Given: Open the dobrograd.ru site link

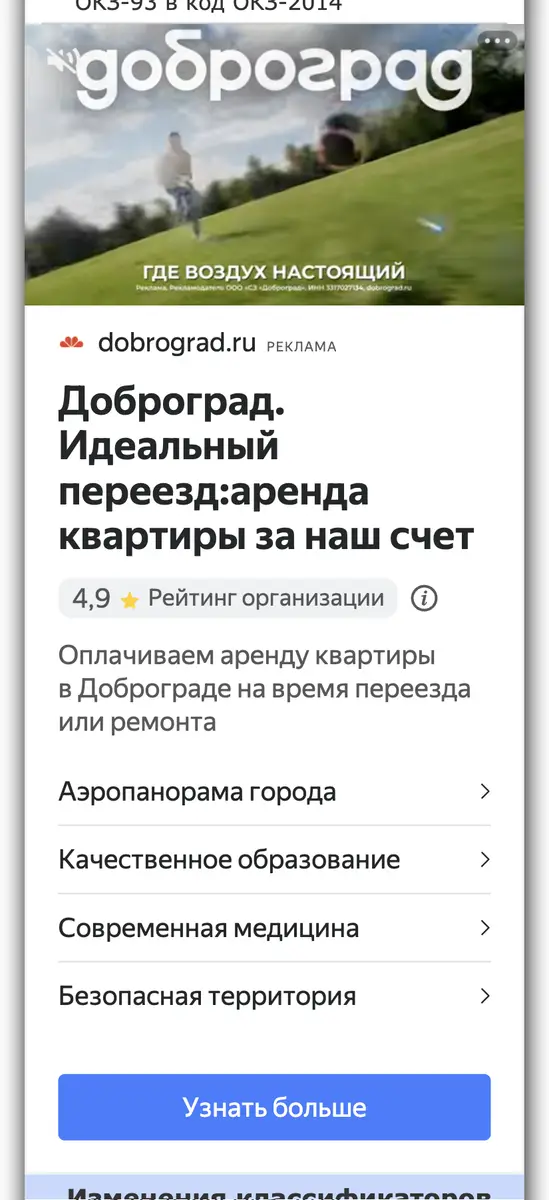Looking at the screenshot, I should click(177, 343).
